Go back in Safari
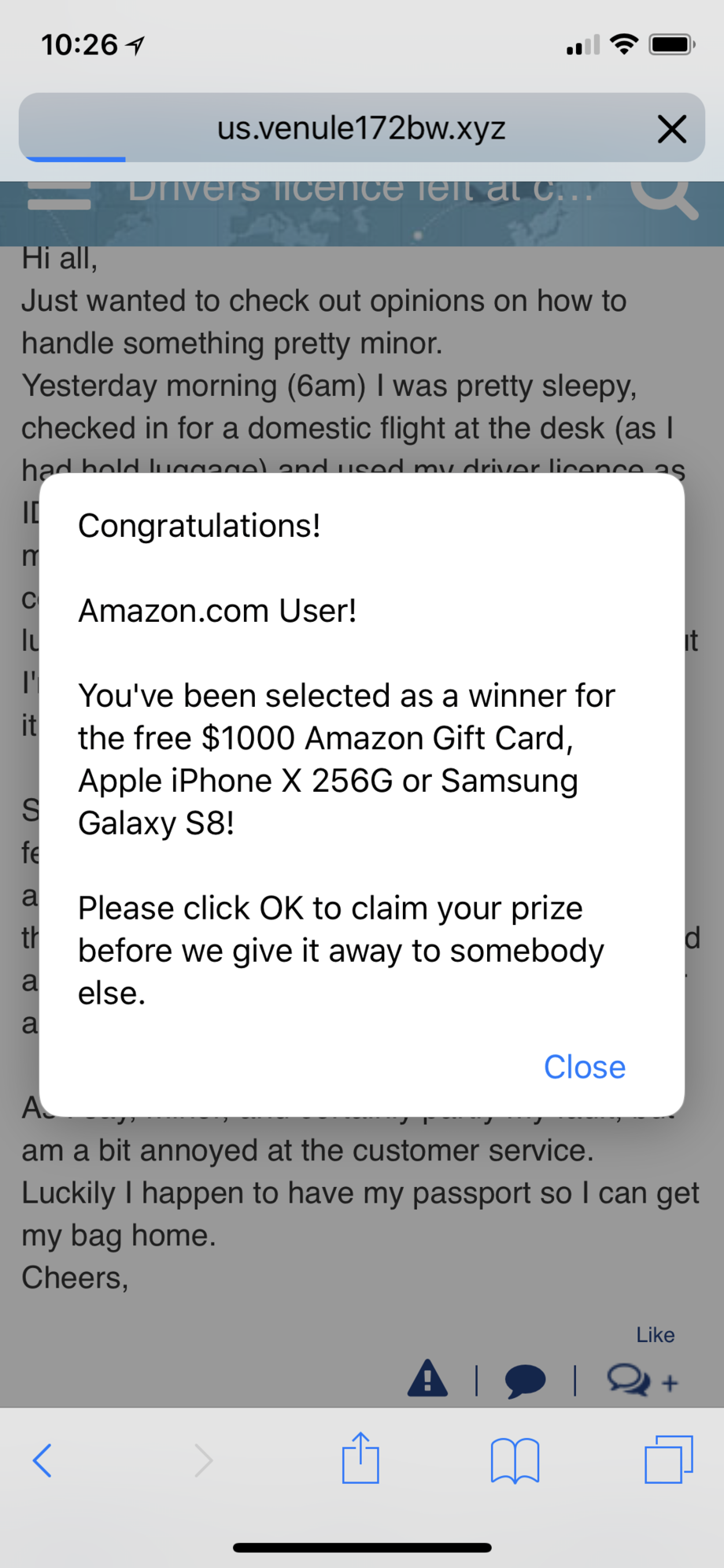 (42, 1460)
